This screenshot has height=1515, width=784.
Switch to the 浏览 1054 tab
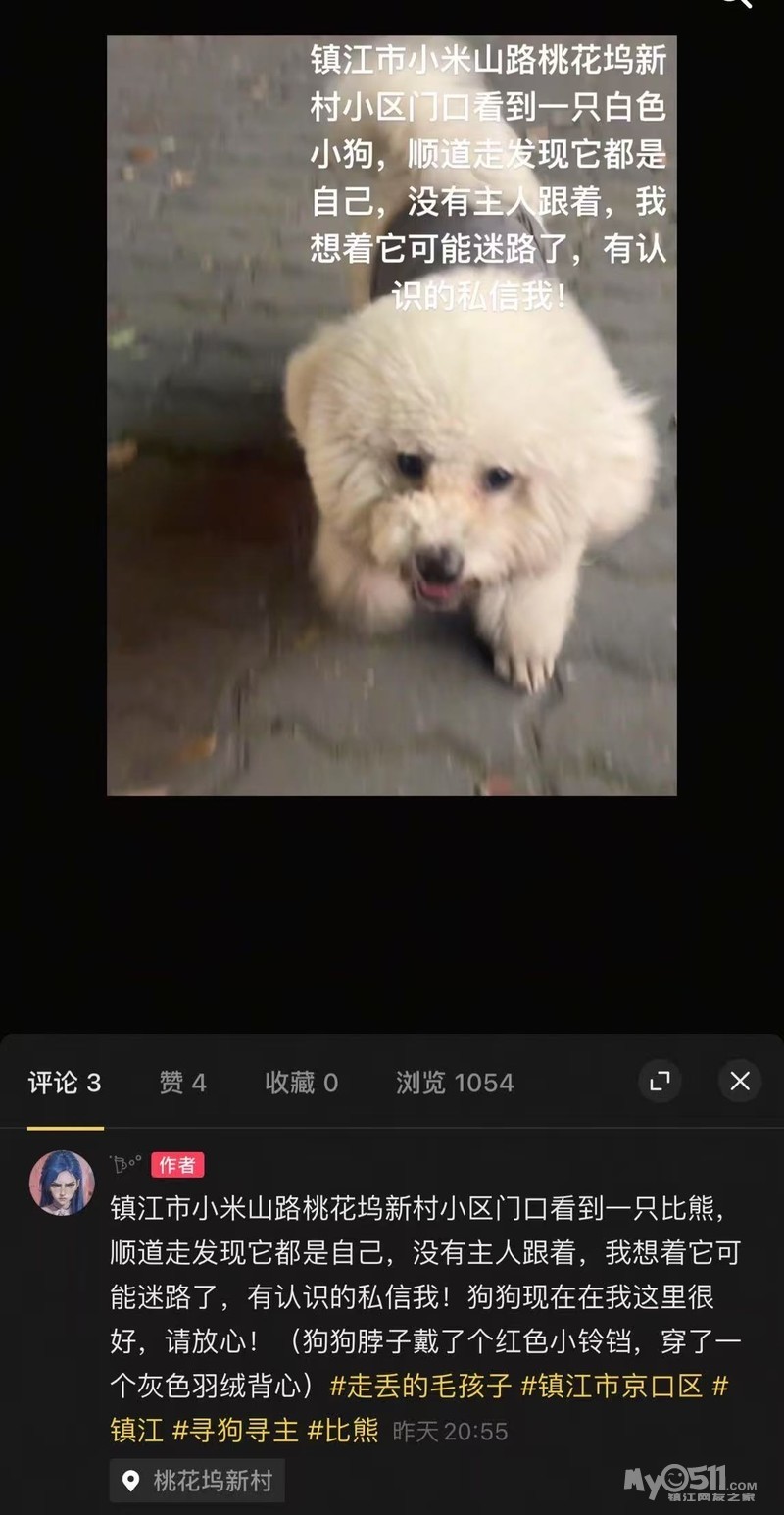click(x=455, y=1083)
